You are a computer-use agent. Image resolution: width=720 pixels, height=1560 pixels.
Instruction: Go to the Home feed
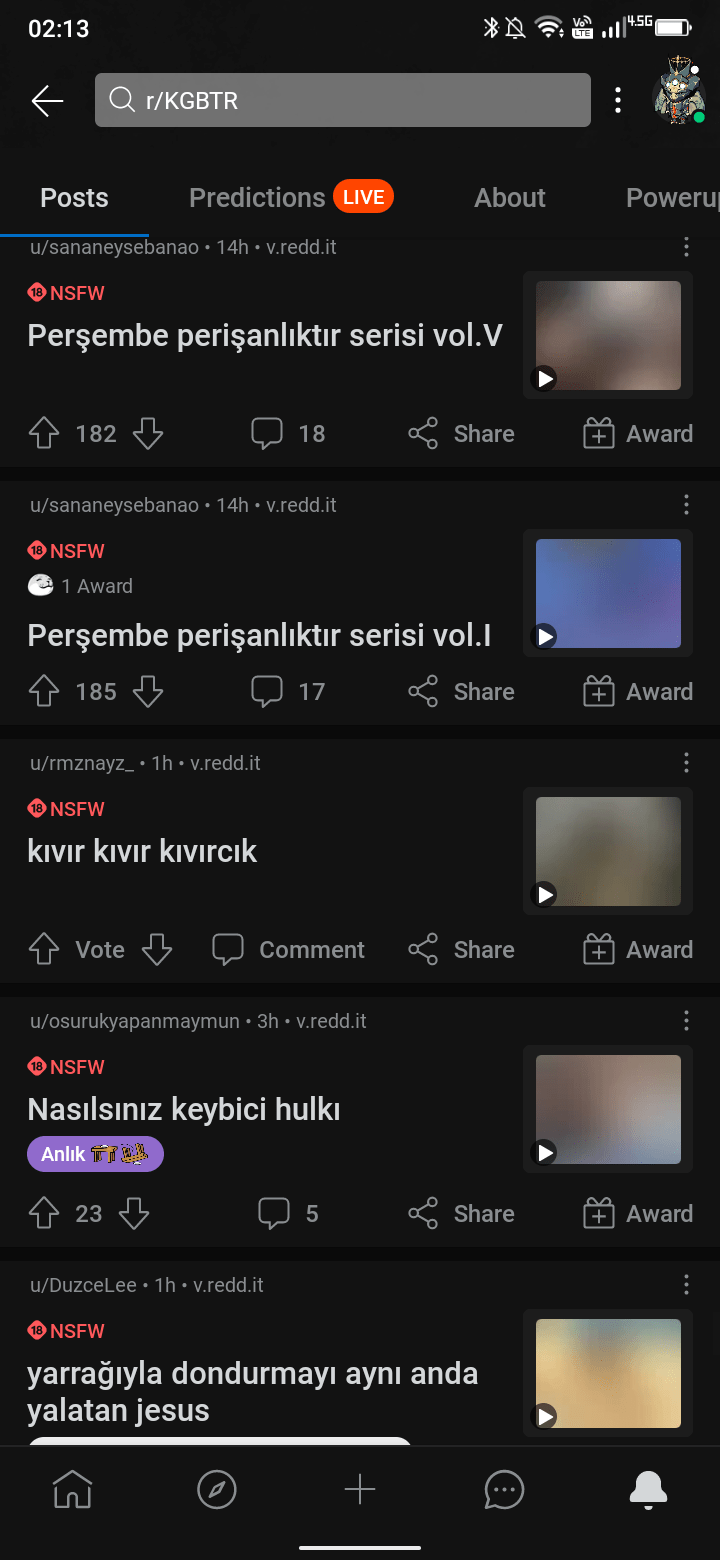pyautogui.click(x=72, y=1490)
